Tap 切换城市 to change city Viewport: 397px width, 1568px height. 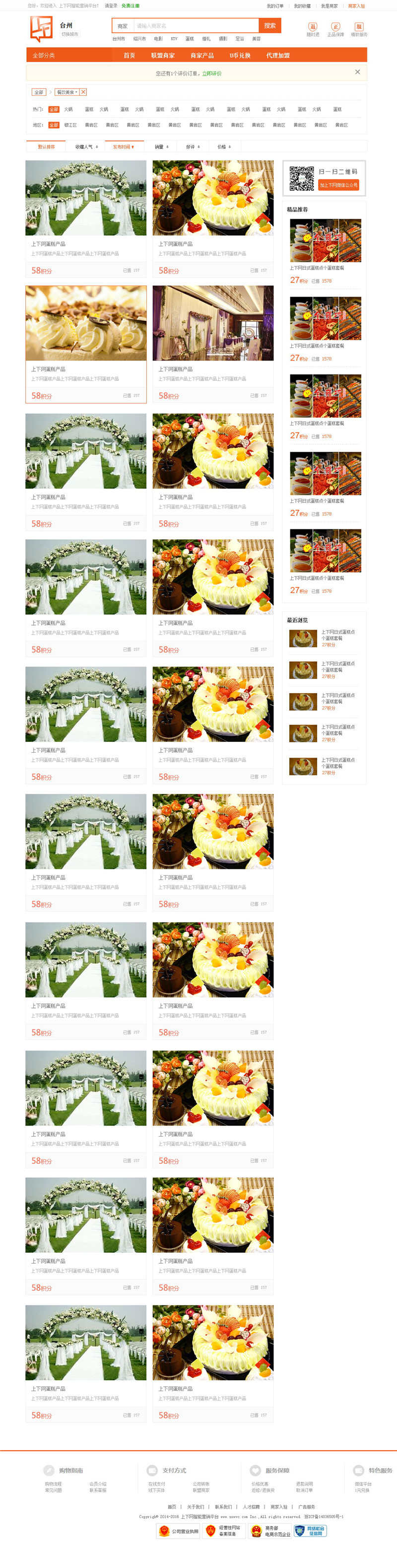(70, 35)
